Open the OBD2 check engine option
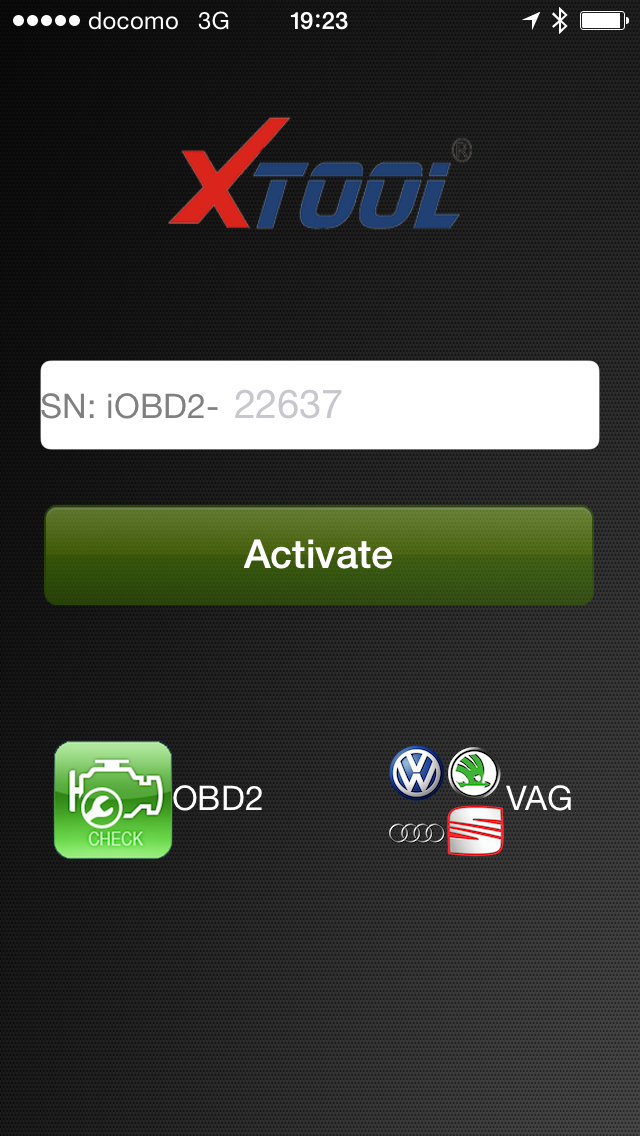 [113, 799]
